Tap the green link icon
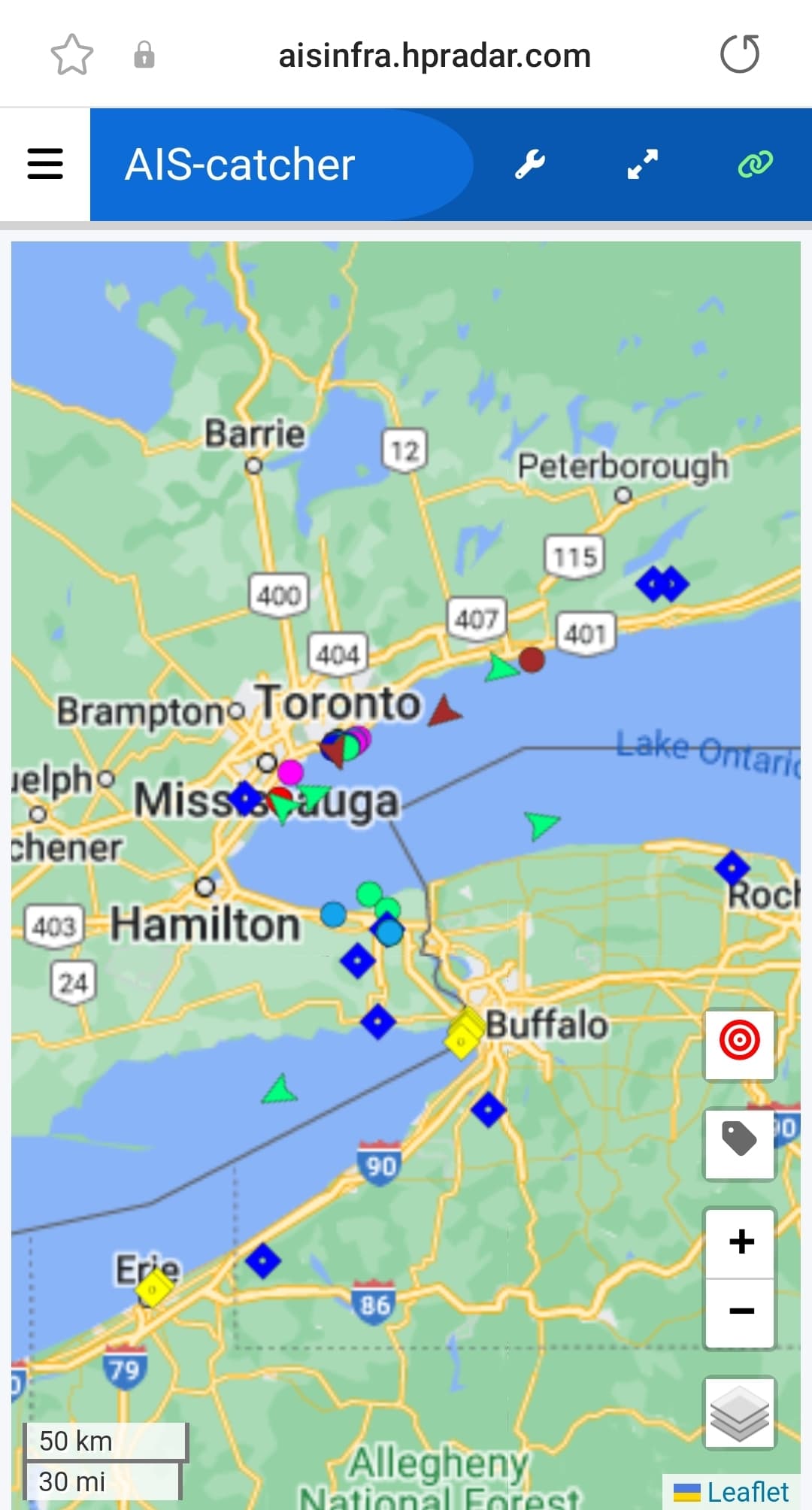 pyautogui.click(x=756, y=164)
